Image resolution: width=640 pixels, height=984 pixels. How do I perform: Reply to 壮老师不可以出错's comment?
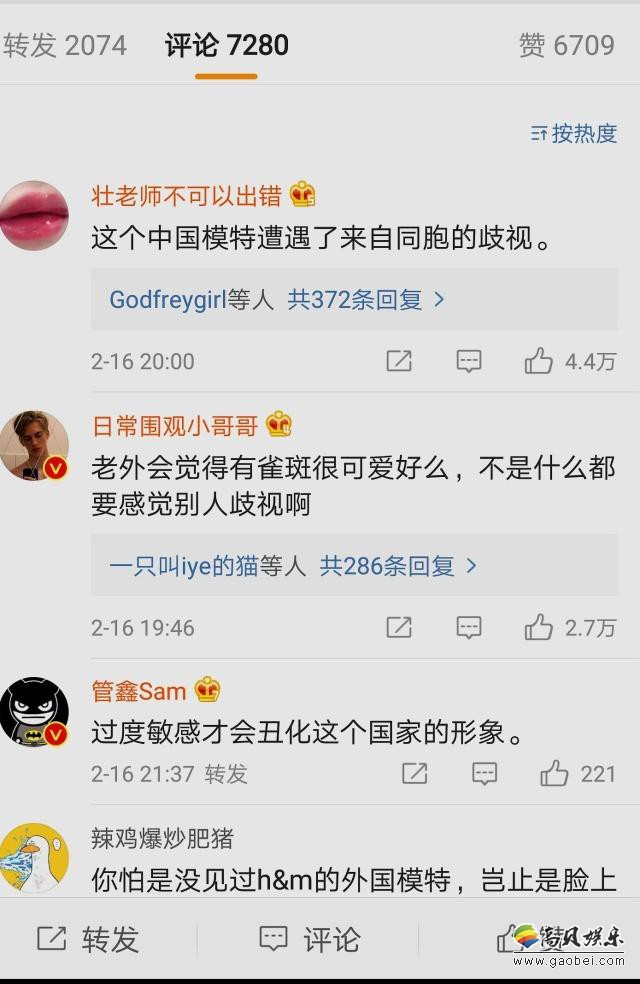469,361
